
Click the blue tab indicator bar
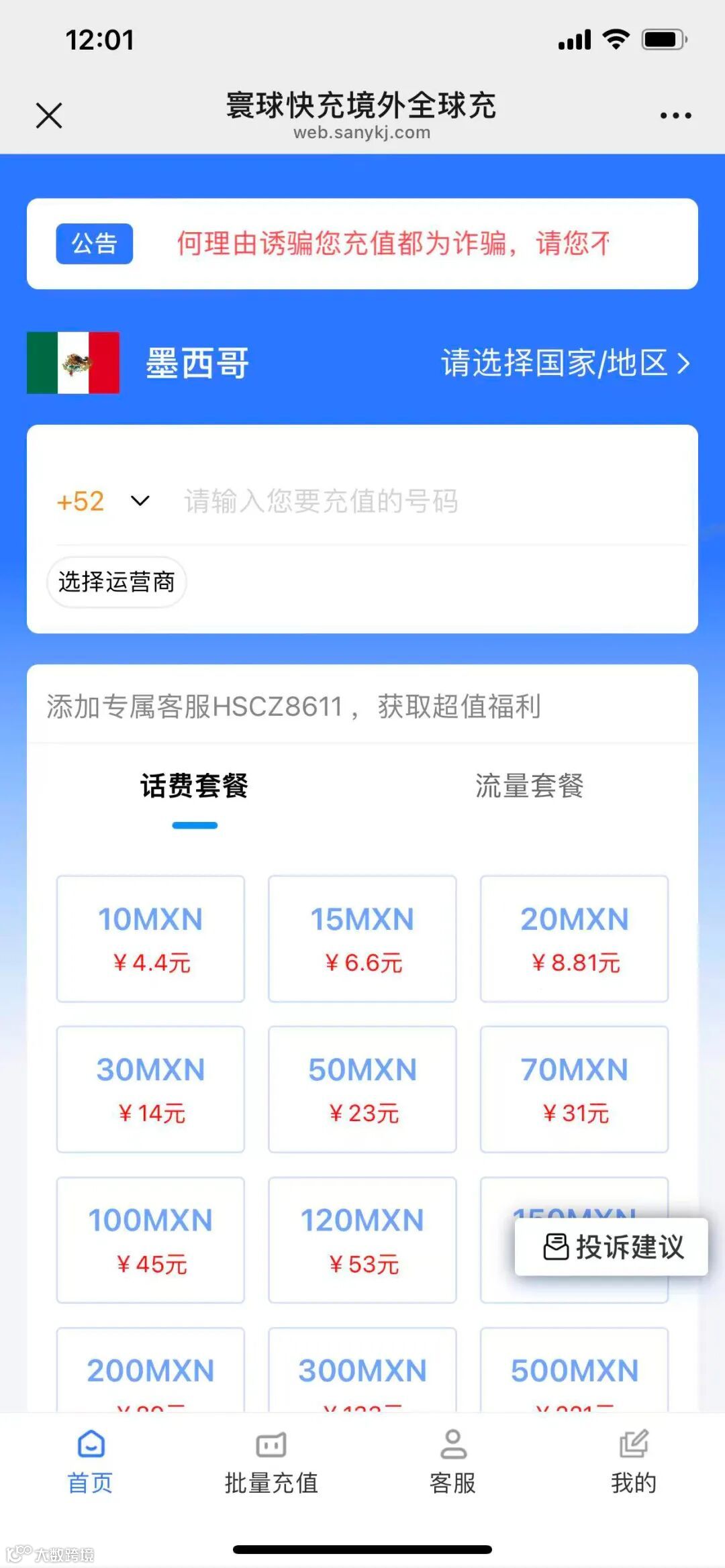coord(193,825)
